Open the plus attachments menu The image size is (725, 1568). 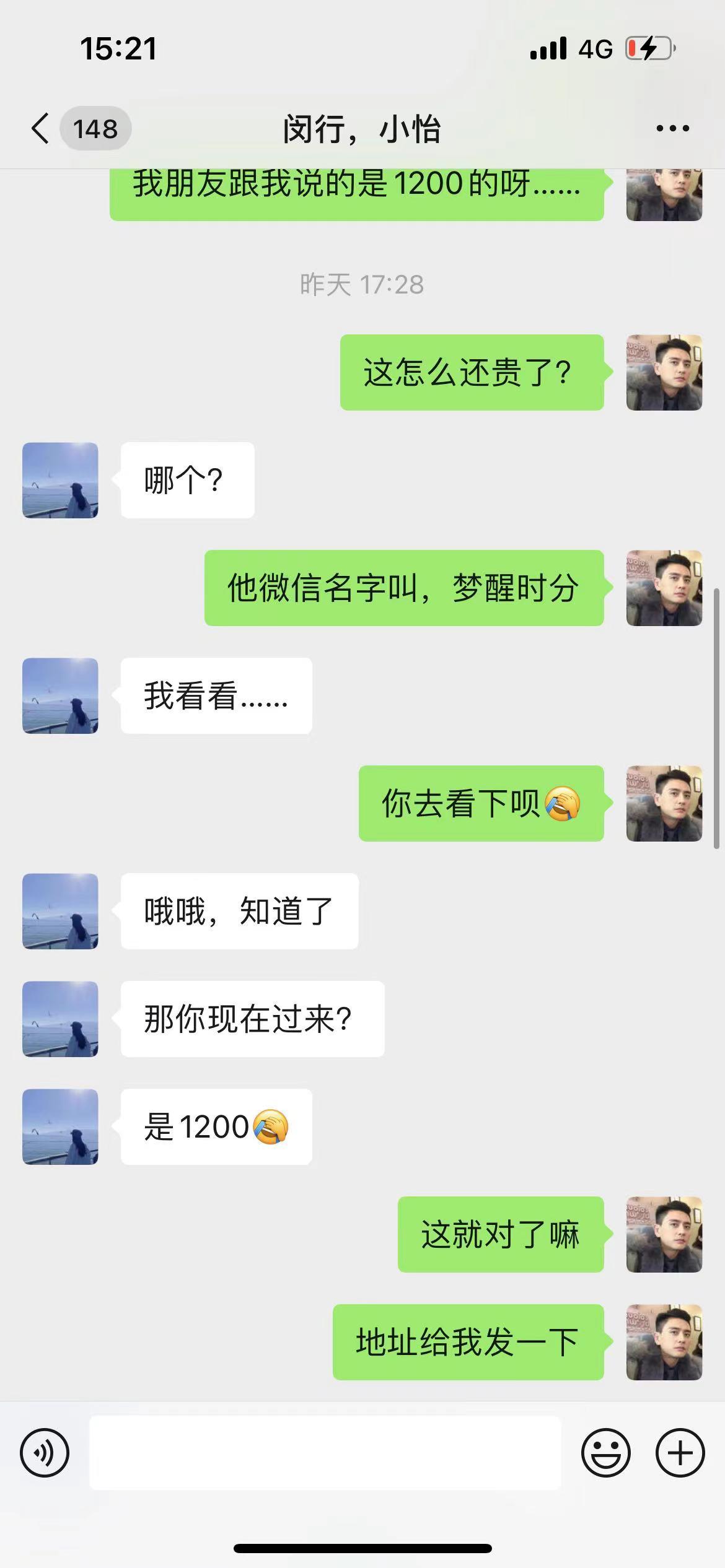click(680, 1453)
